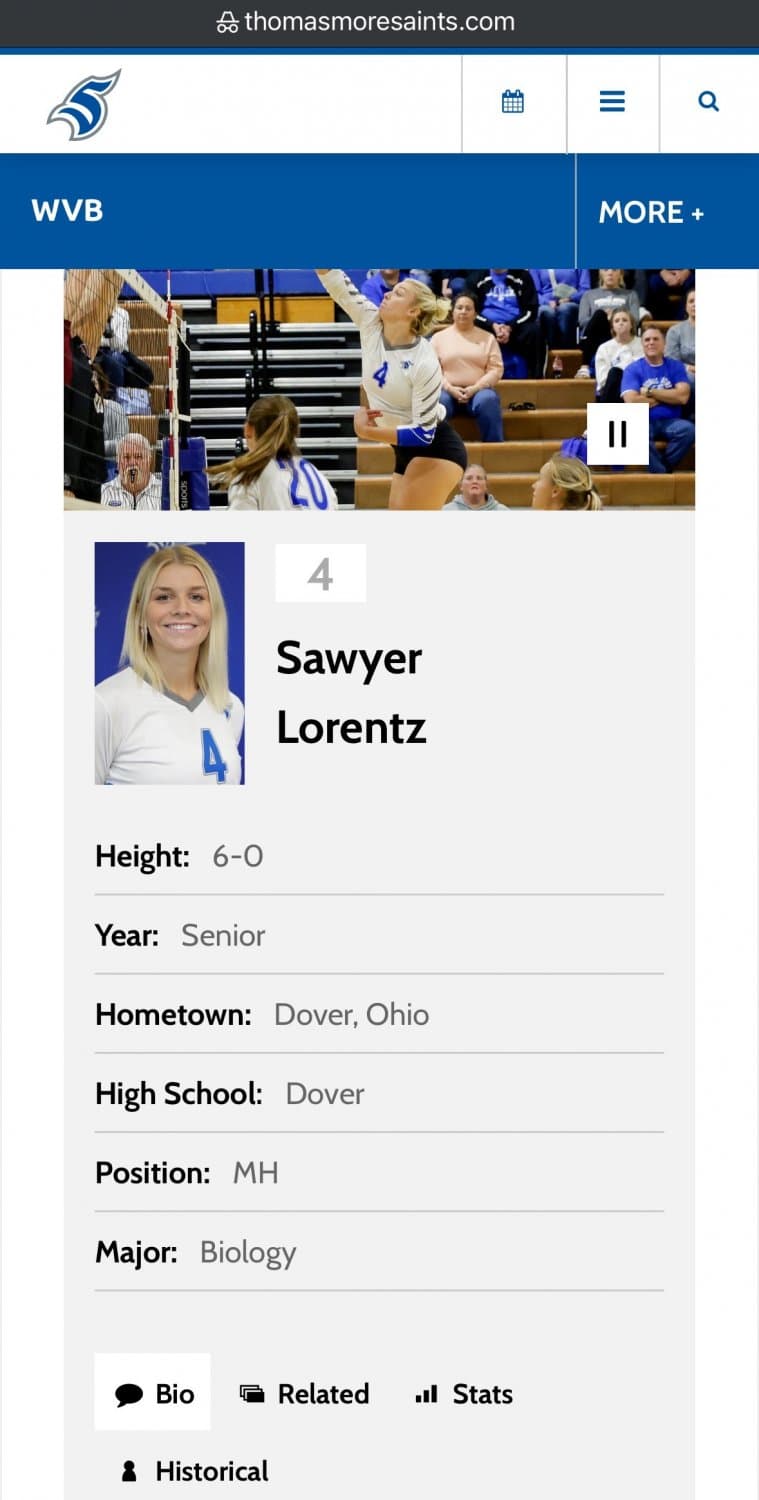Click the bar-chart icon beside Stats
Screen dimensions: 759x1500
[425, 1393]
